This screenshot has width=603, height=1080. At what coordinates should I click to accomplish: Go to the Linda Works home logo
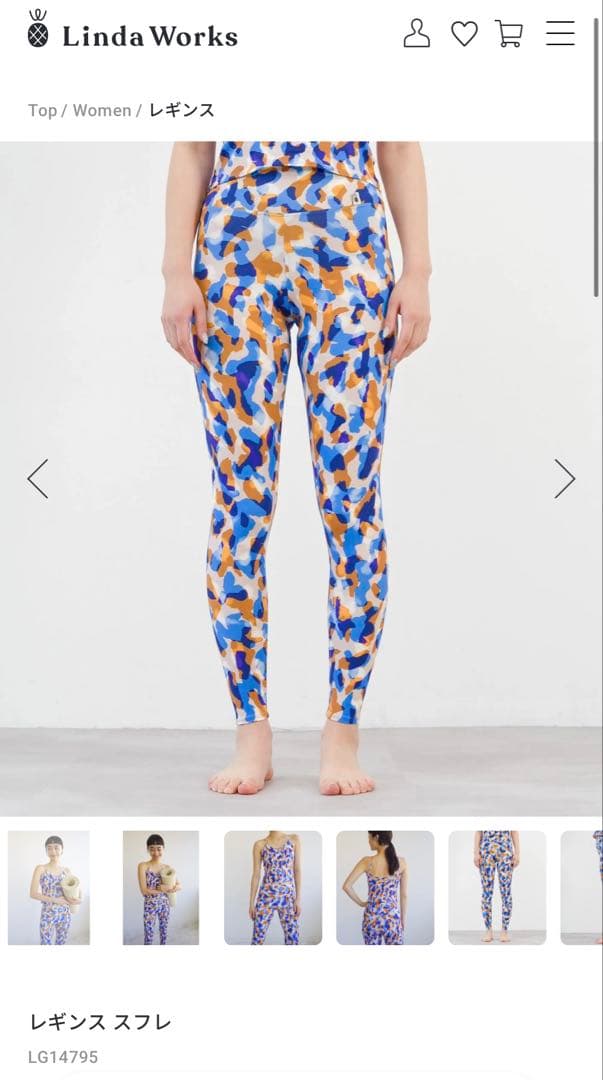(132, 34)
